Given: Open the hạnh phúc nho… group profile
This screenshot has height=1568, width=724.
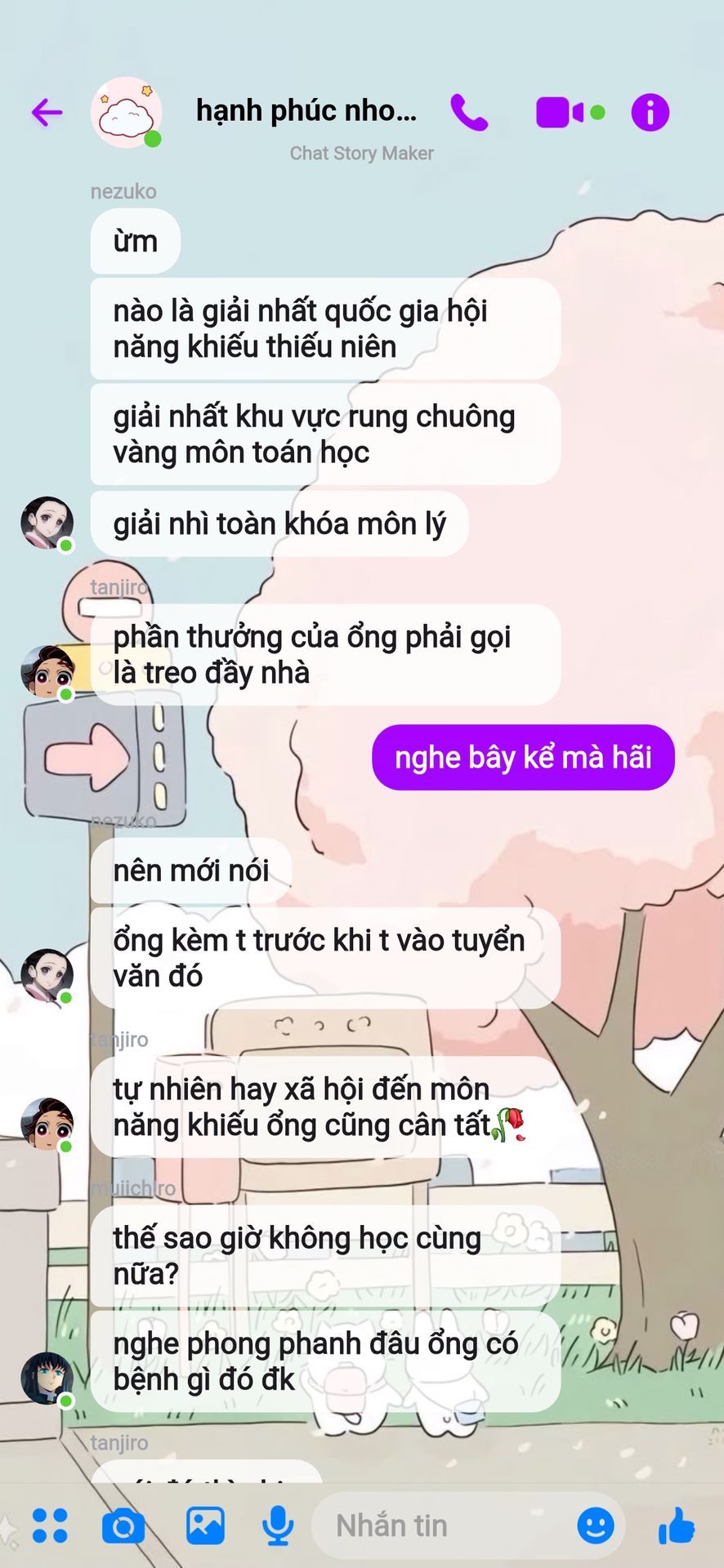Looking at the screenshot, I should tap(306, 111).
